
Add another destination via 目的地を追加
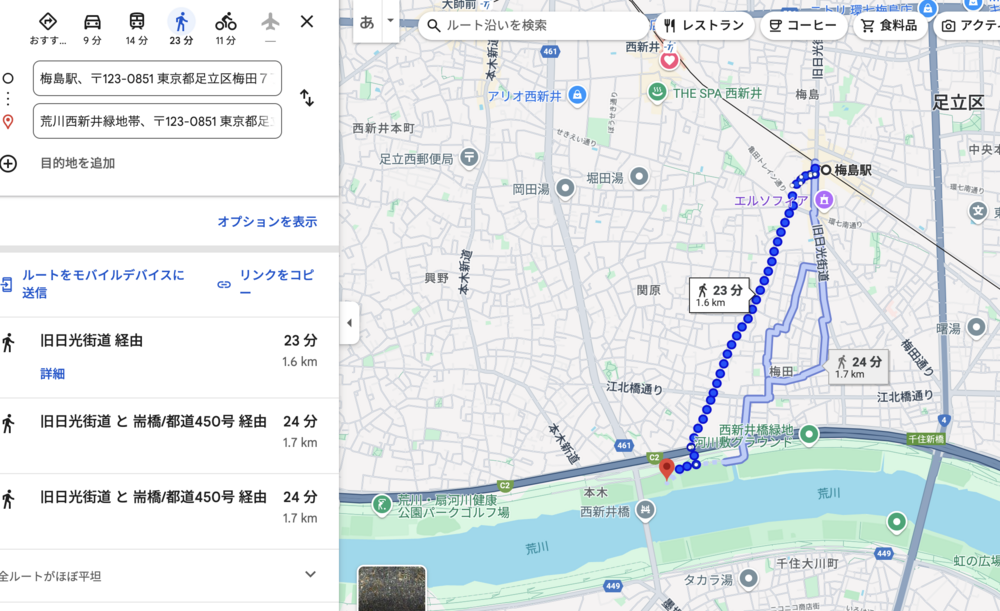pos(77,163)
